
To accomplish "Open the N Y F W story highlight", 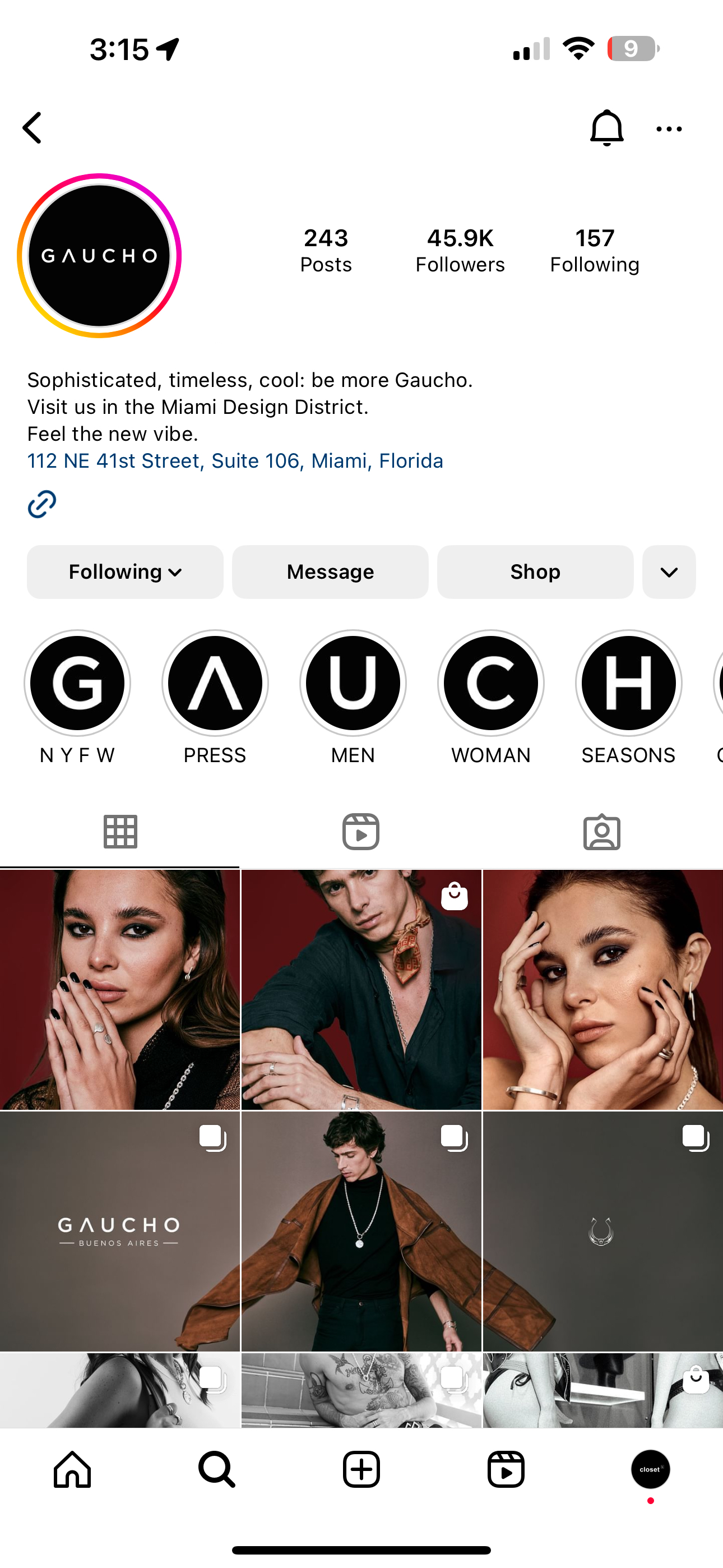I will (x=77, y=683).
